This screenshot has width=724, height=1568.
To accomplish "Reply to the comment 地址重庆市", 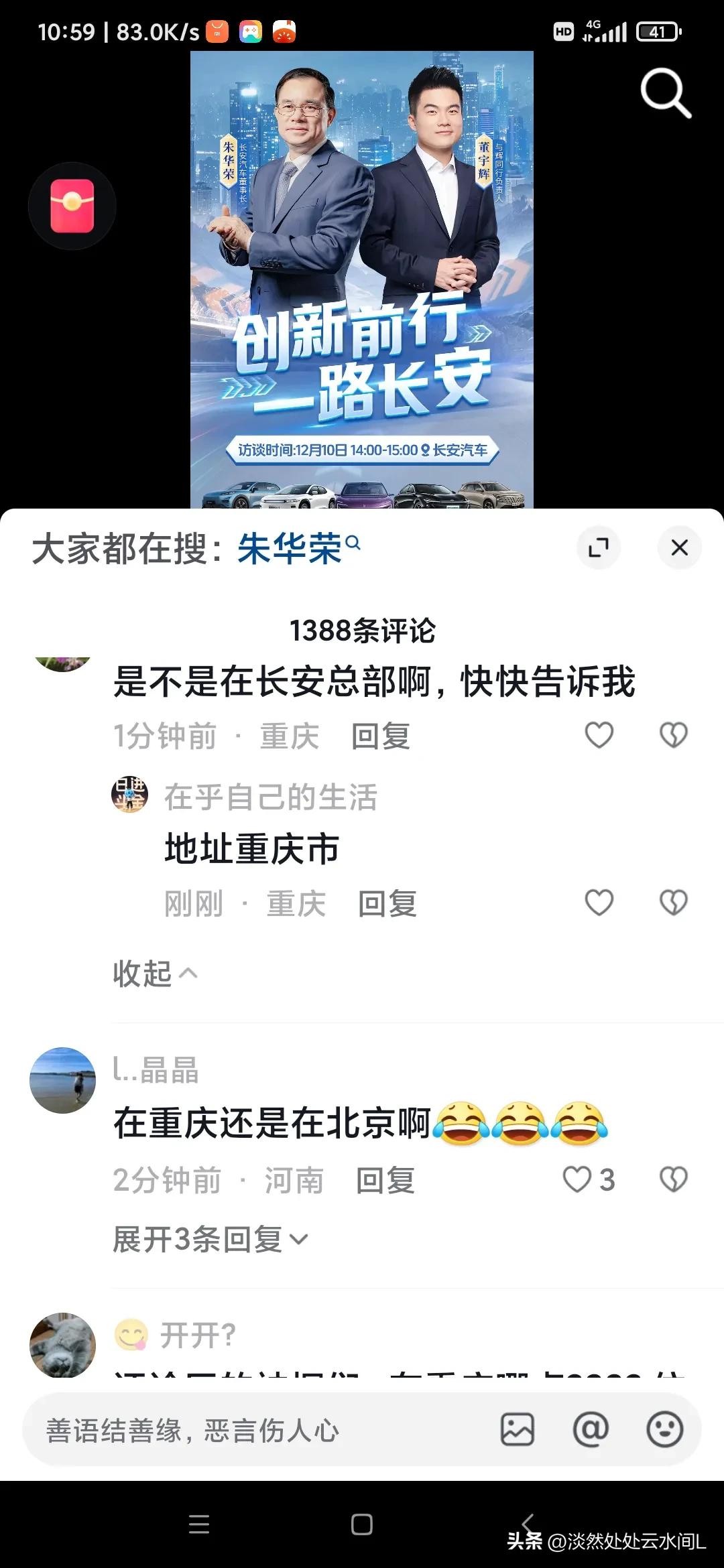I will pos(387,904).
